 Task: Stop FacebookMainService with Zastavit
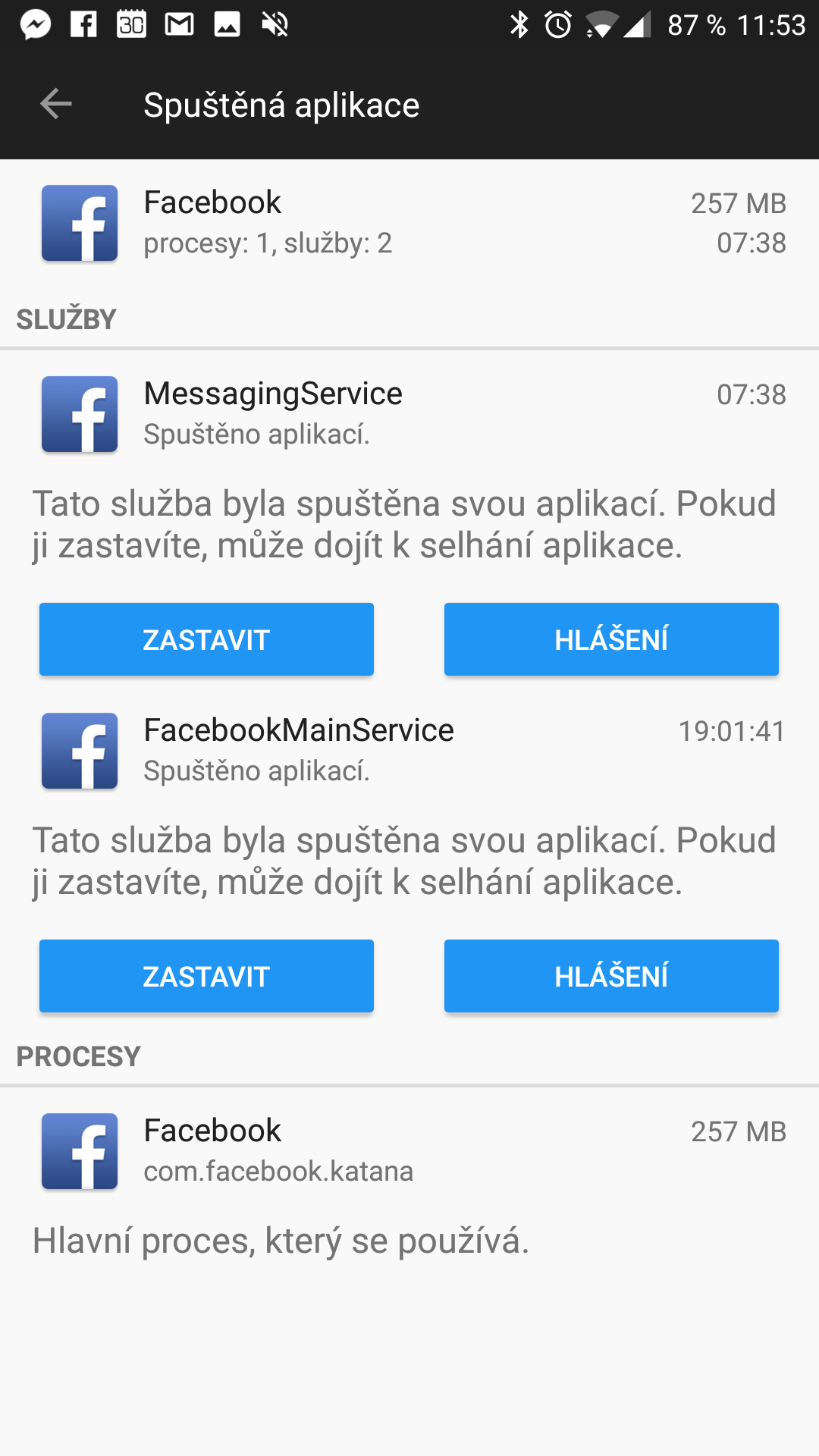206,976
